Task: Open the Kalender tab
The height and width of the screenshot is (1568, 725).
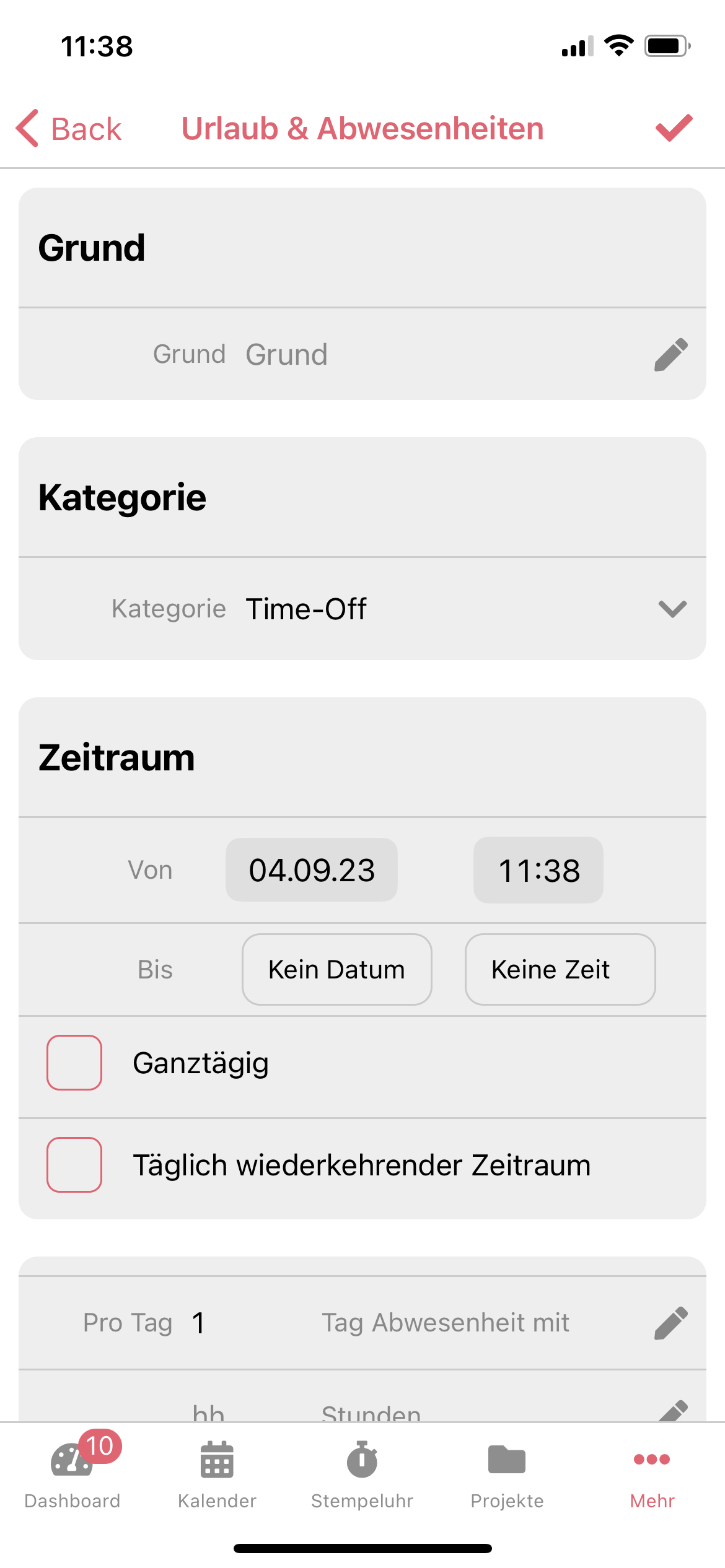Action: (x=217, y=1473)
